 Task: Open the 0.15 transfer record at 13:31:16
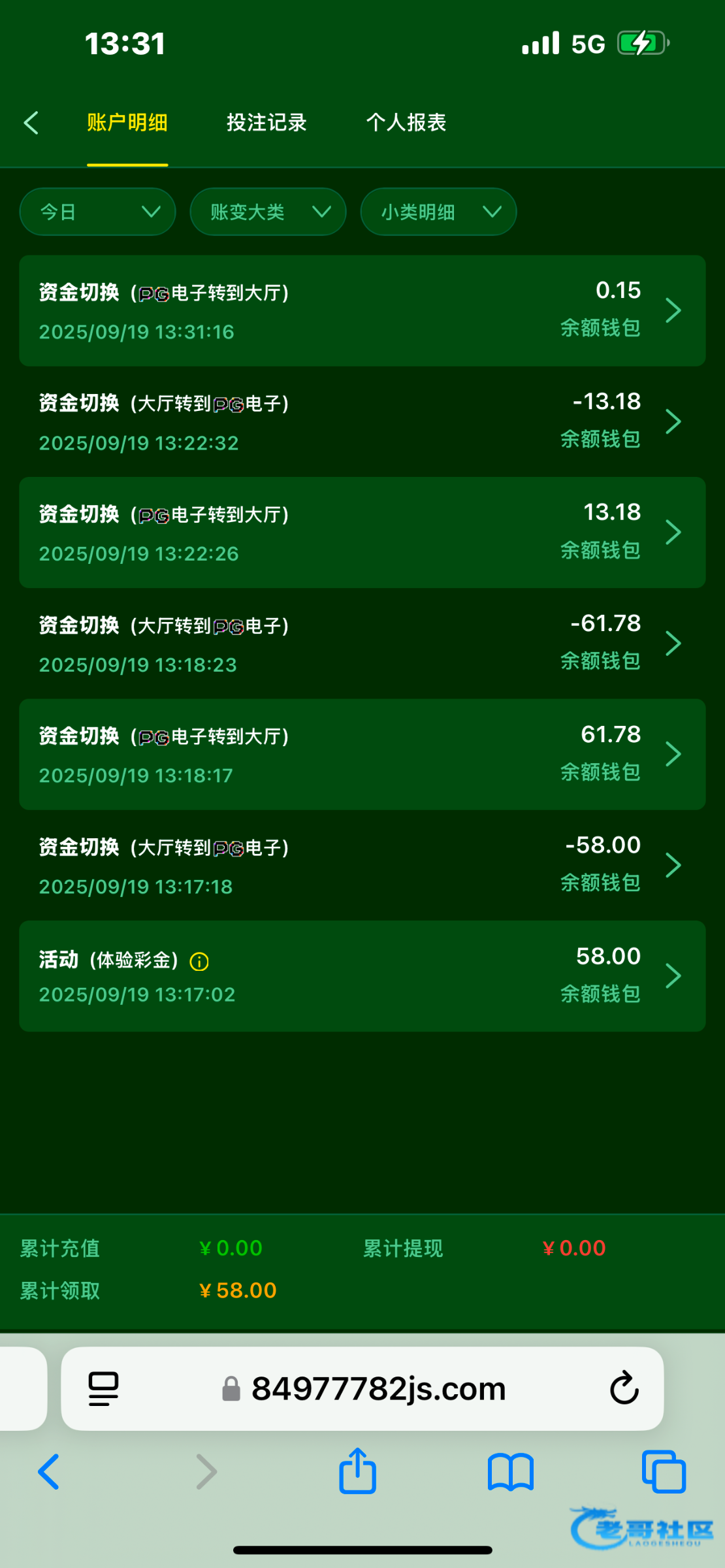[362, 310]
